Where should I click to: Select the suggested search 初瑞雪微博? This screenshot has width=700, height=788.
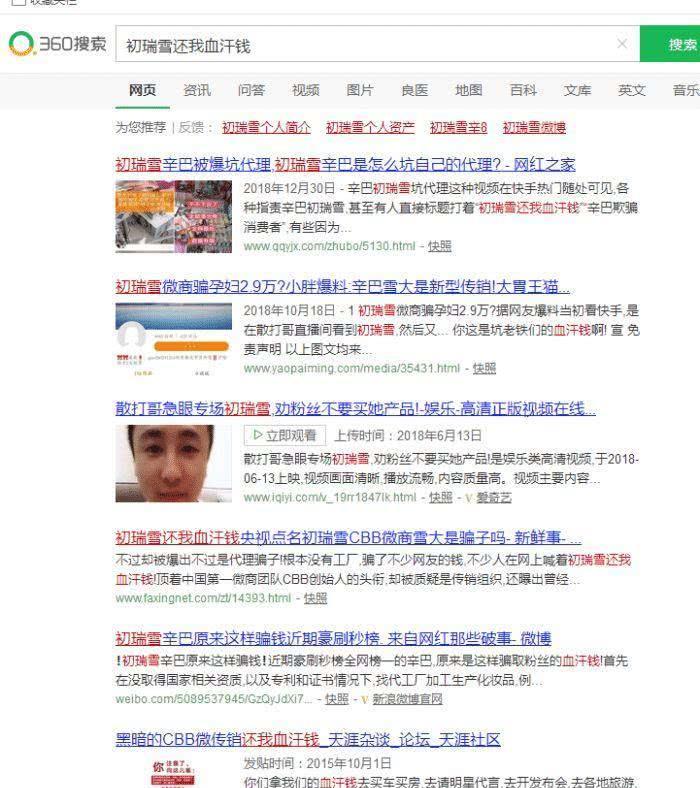534,128
